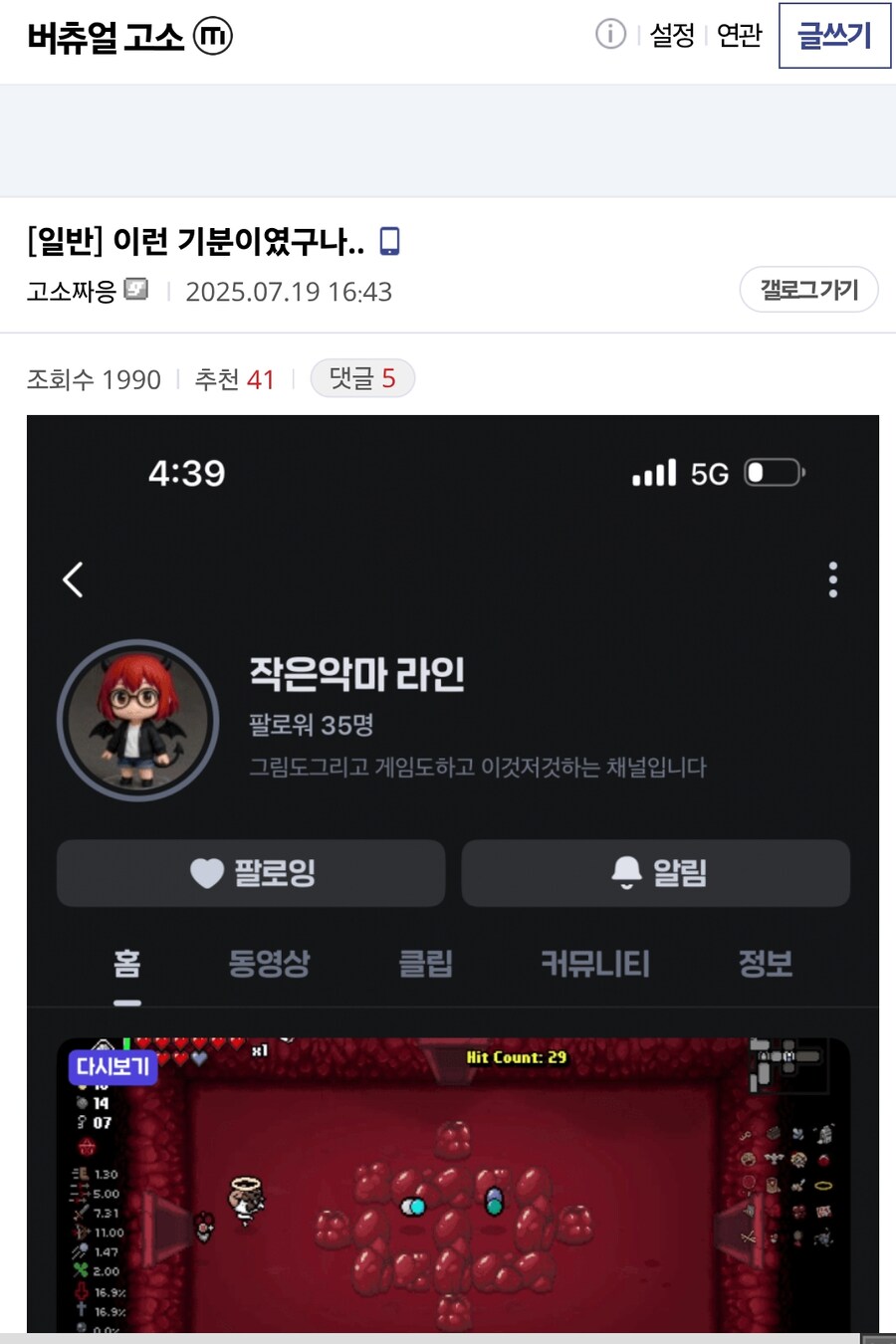Screen dimensions: 896x1344
Task: Tap 버츄얼 고소 gallery title
Action: (x=106, y=37)
